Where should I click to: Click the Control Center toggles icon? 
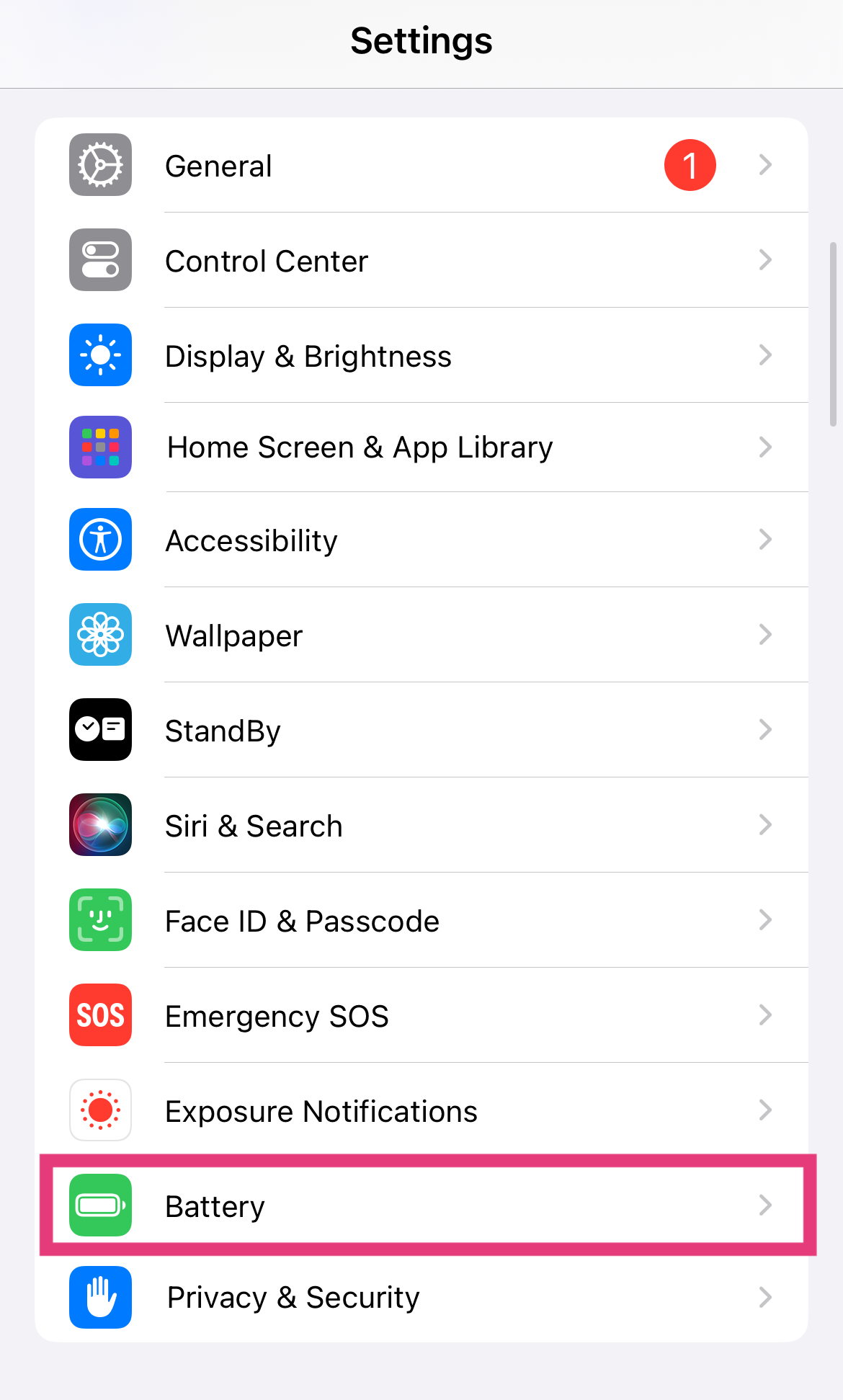(x=100, y=260)
